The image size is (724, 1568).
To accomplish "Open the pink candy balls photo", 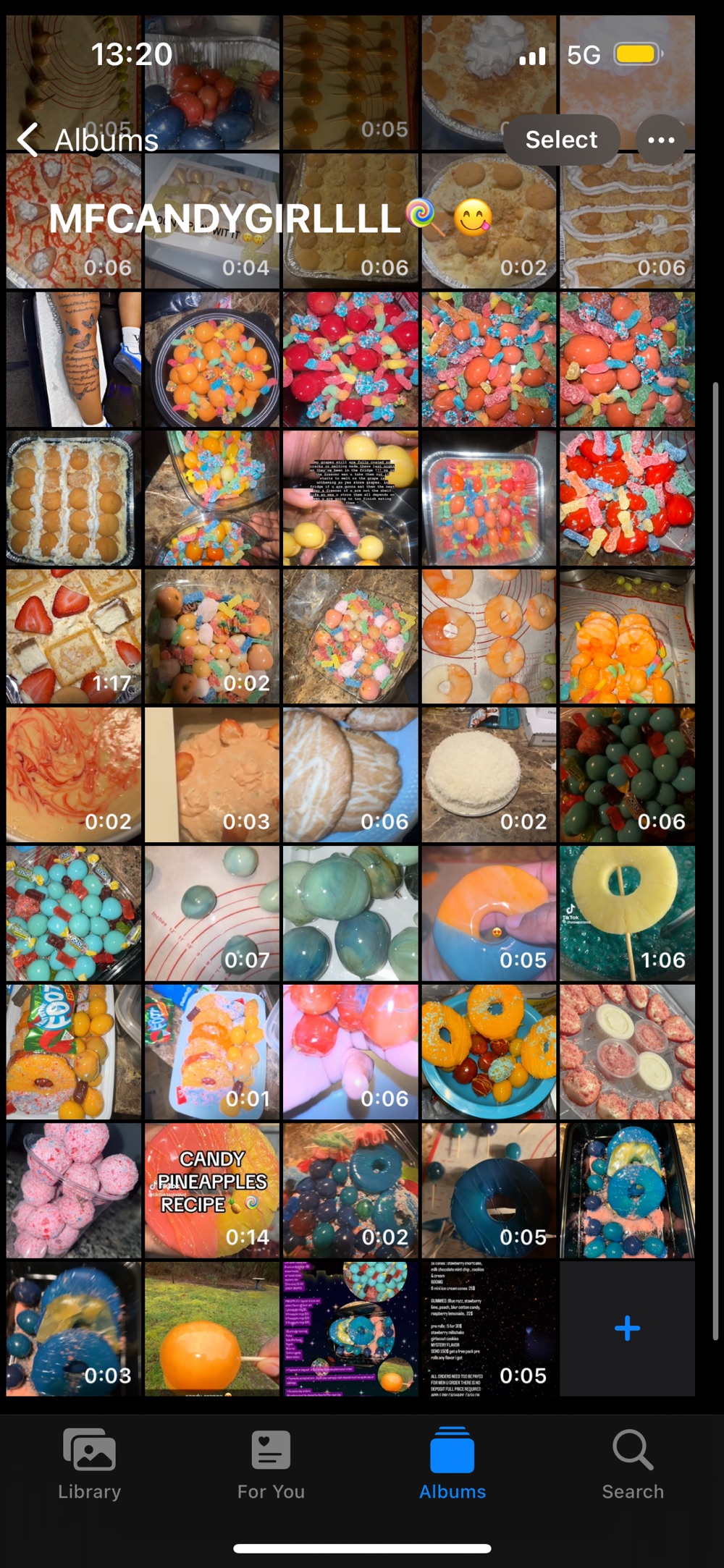I will click(74, 1190).
